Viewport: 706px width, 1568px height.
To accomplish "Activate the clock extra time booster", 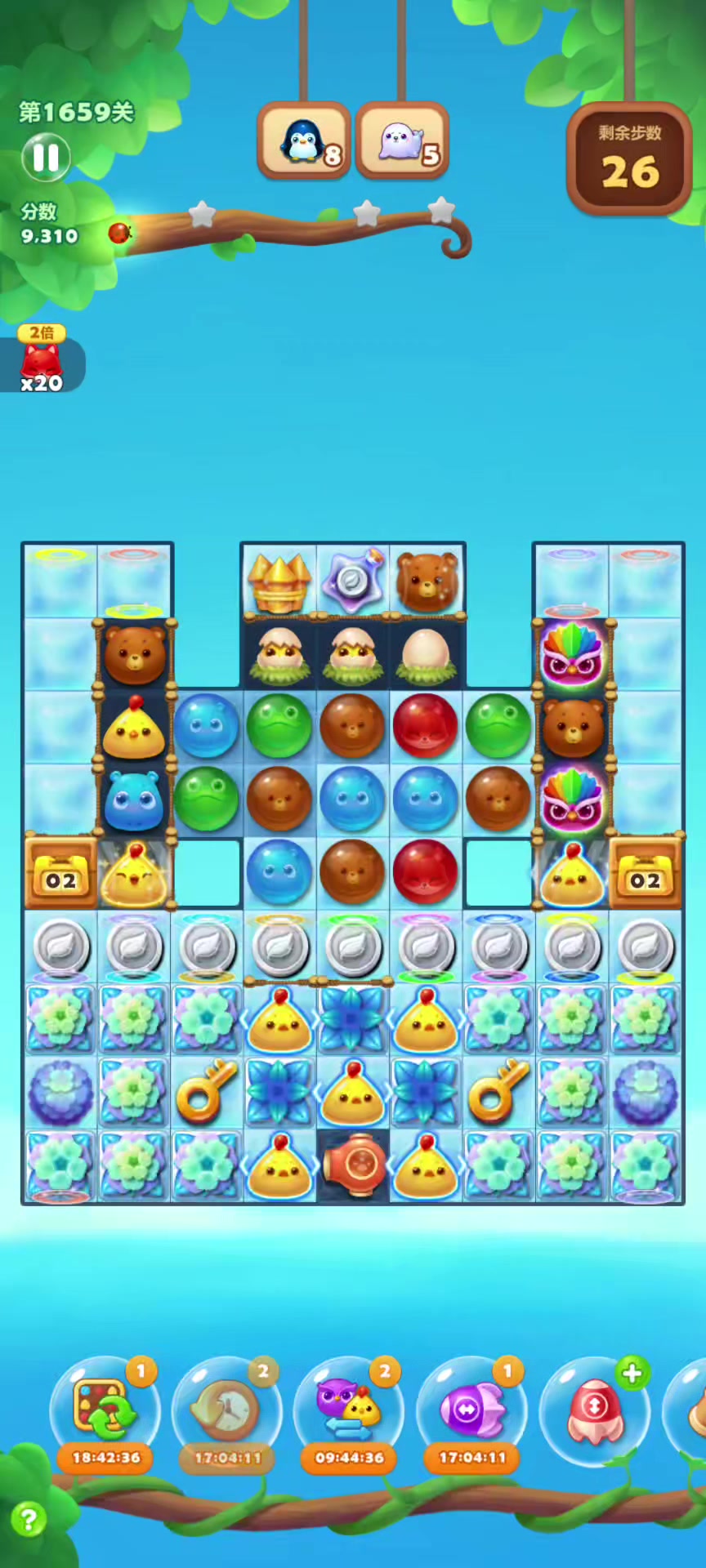I will 227,1410.
